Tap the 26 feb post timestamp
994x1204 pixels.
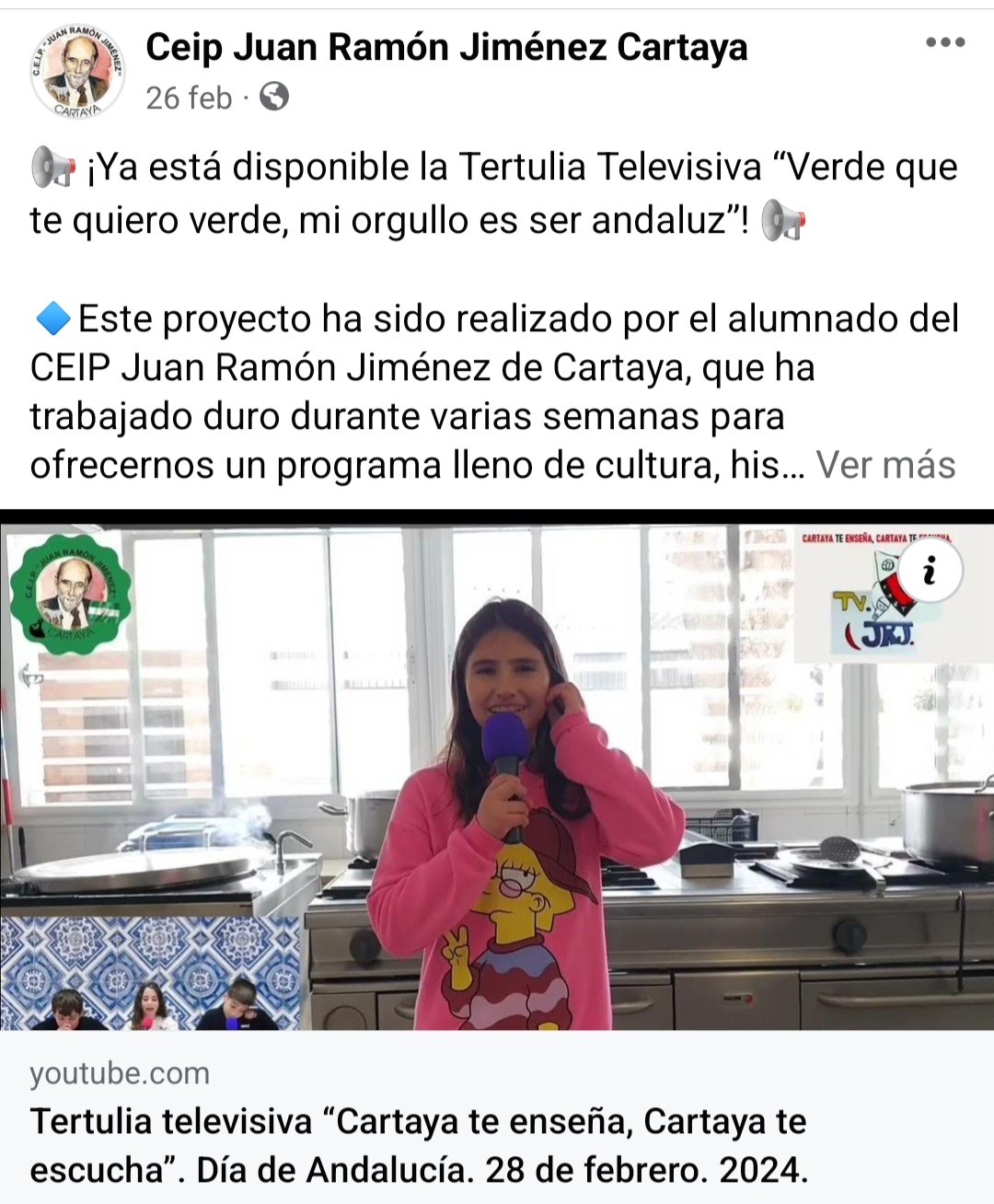coord(189,98)
